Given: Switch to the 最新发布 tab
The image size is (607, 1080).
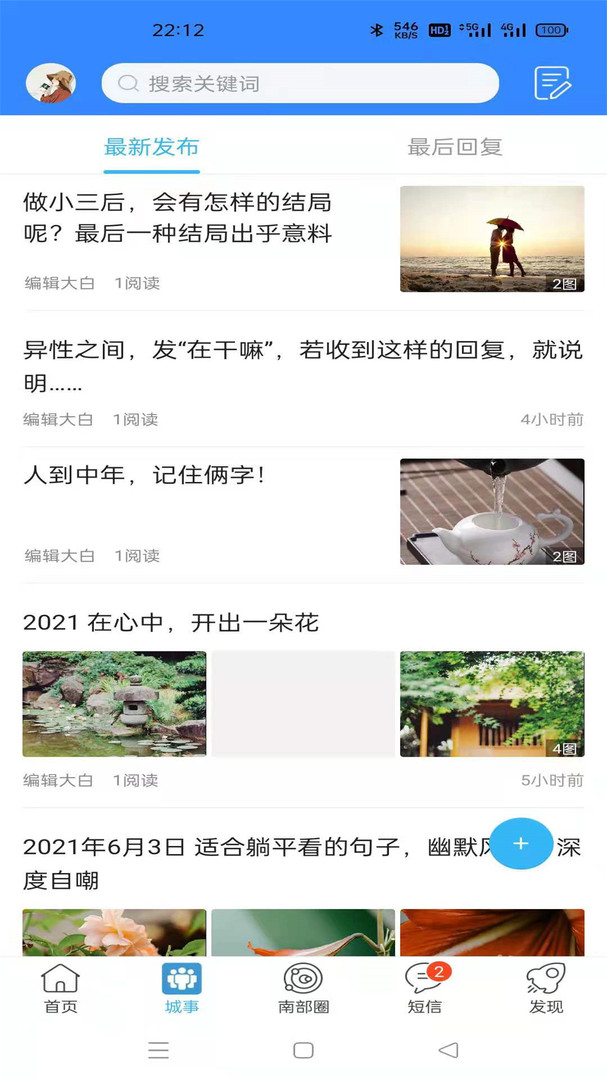Looking at the screenshot, I should (152, 147).
